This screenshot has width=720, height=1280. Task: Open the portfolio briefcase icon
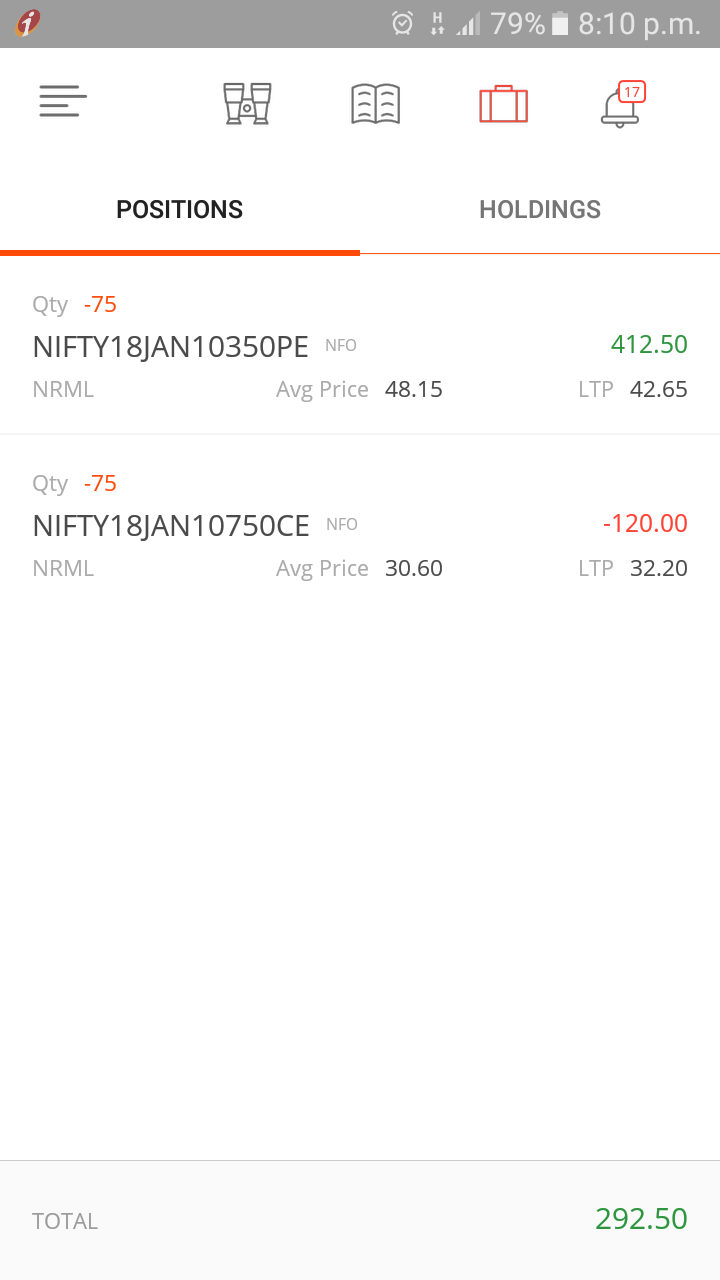503,104
